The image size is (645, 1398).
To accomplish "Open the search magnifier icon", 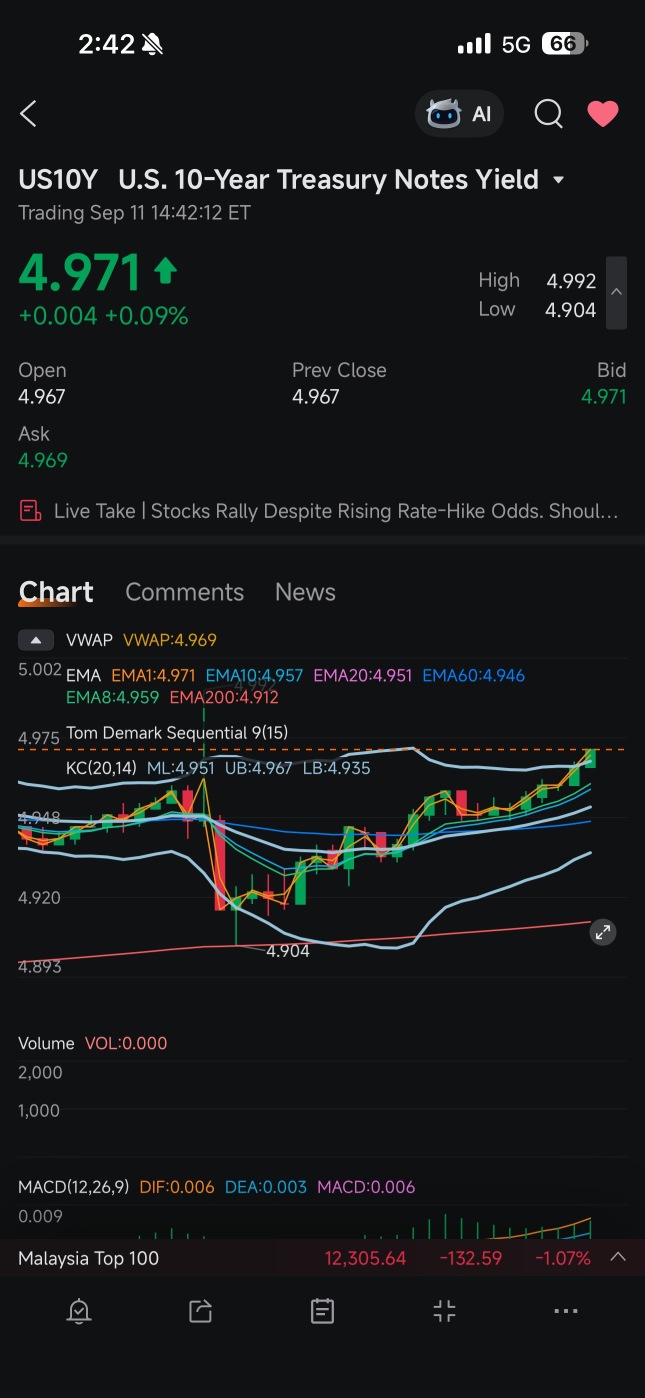I will [x=548, y=114].
